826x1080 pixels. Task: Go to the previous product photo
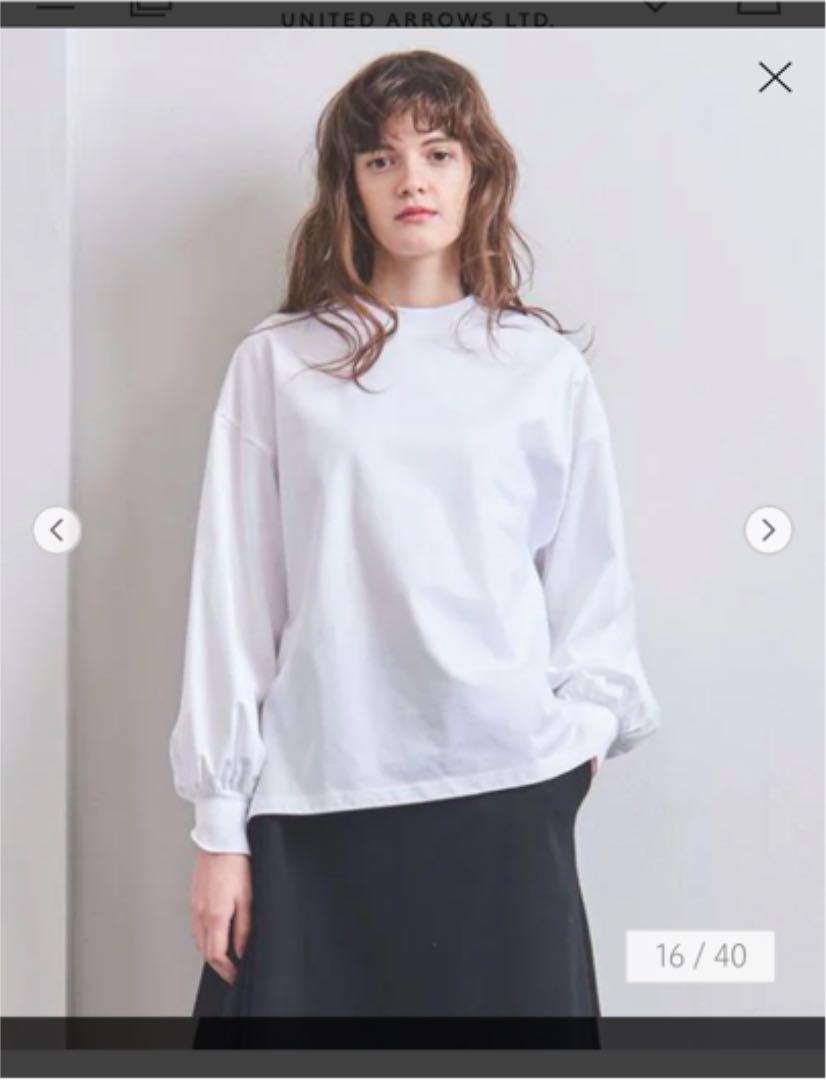pos(57,530)
